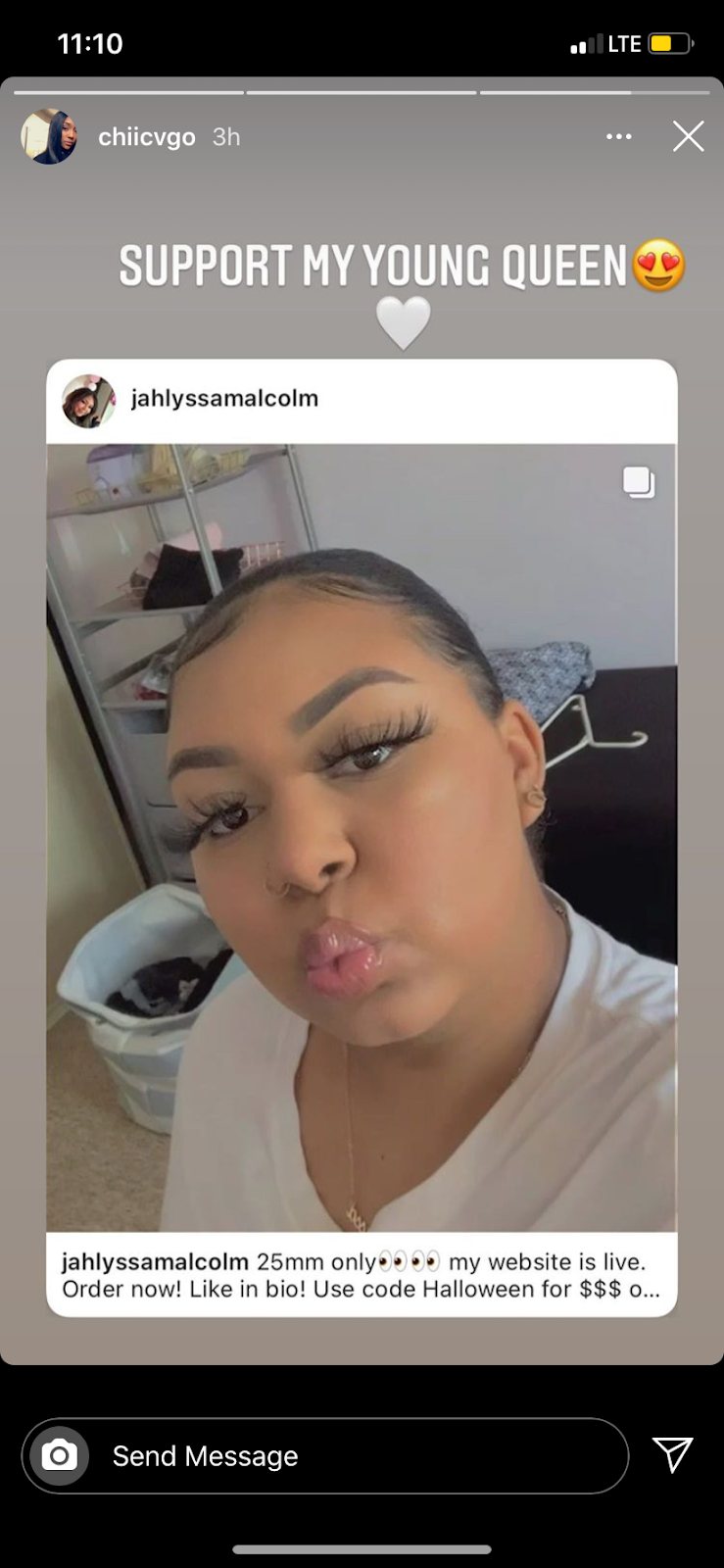Close the story viewer
The image size is (724, 1568).
[688, 137]
